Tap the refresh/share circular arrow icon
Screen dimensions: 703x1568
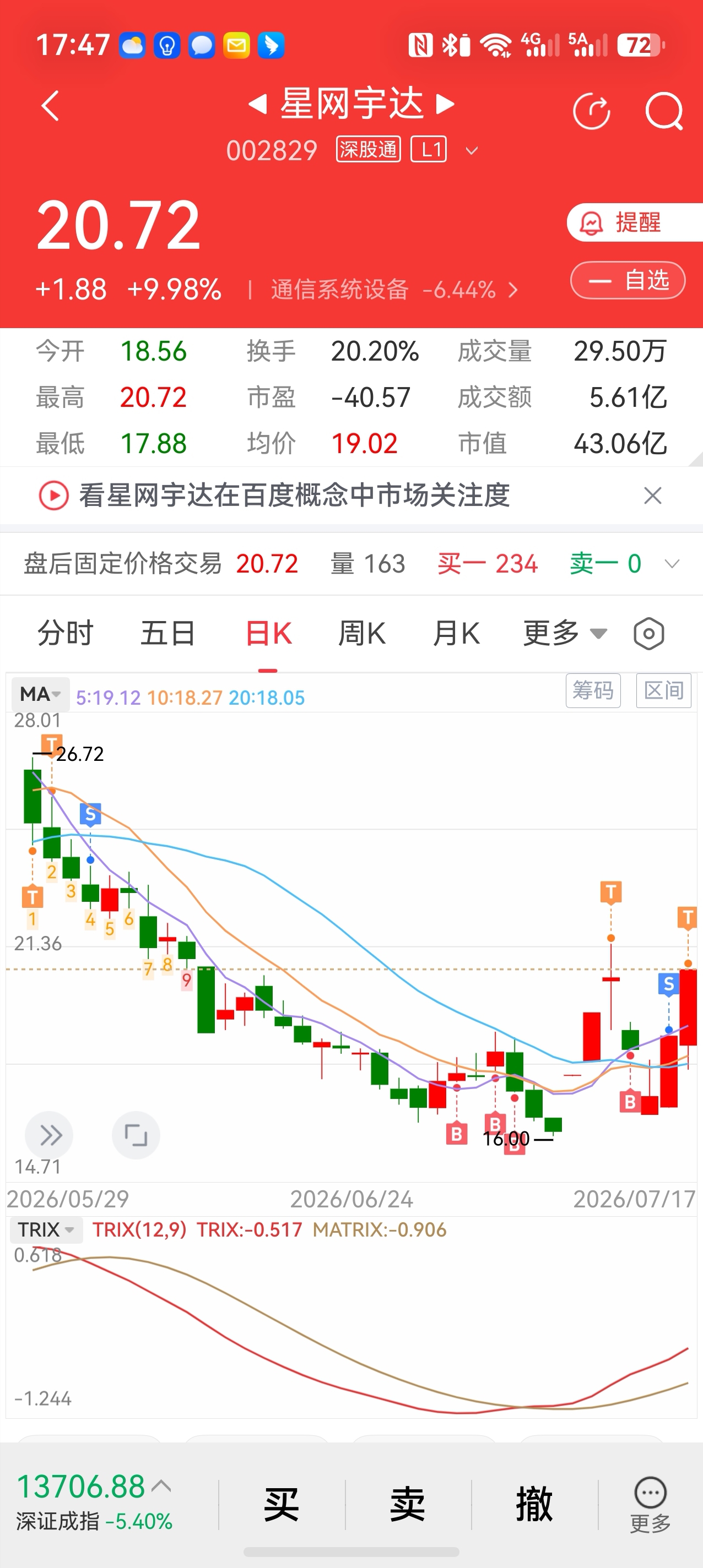[x=592, y=111]
